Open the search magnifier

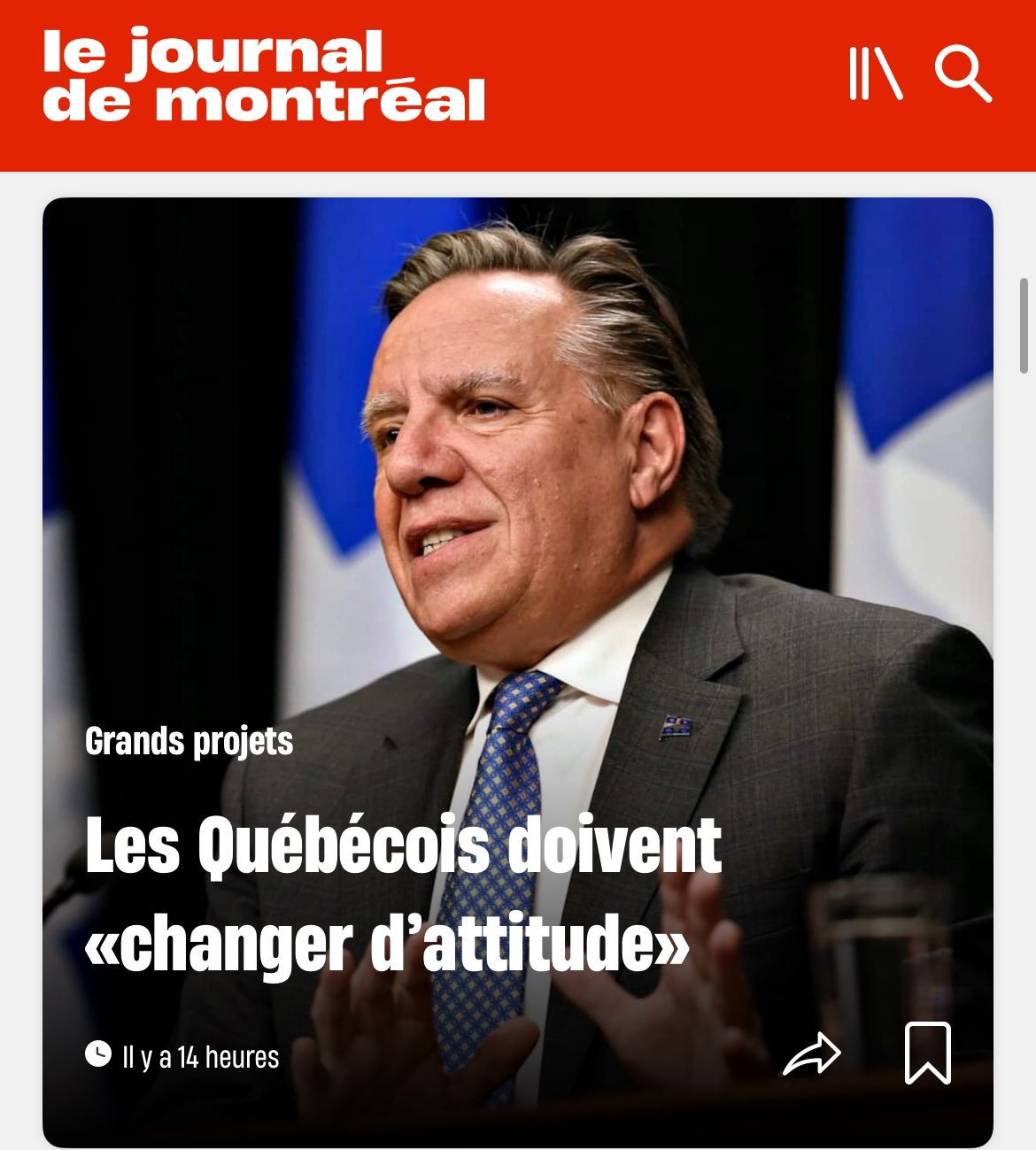click(963, 73)
